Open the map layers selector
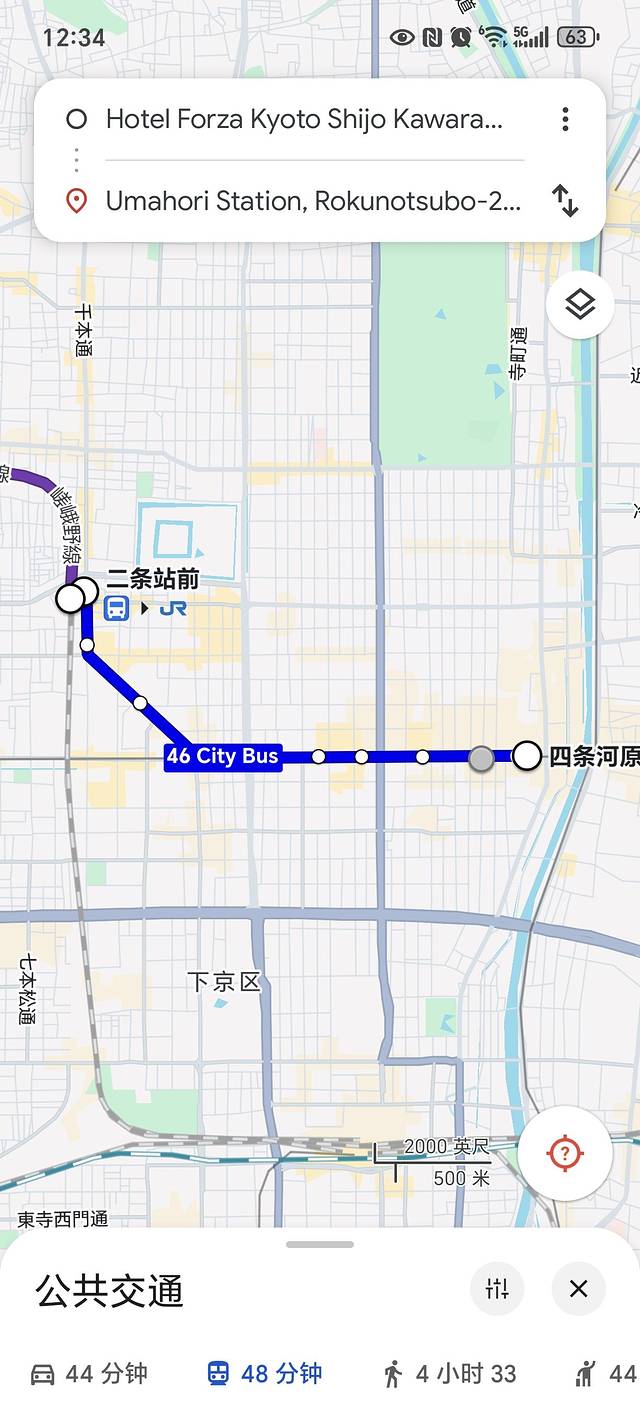This screenshot has width=640, height=1411. [580, 305]
